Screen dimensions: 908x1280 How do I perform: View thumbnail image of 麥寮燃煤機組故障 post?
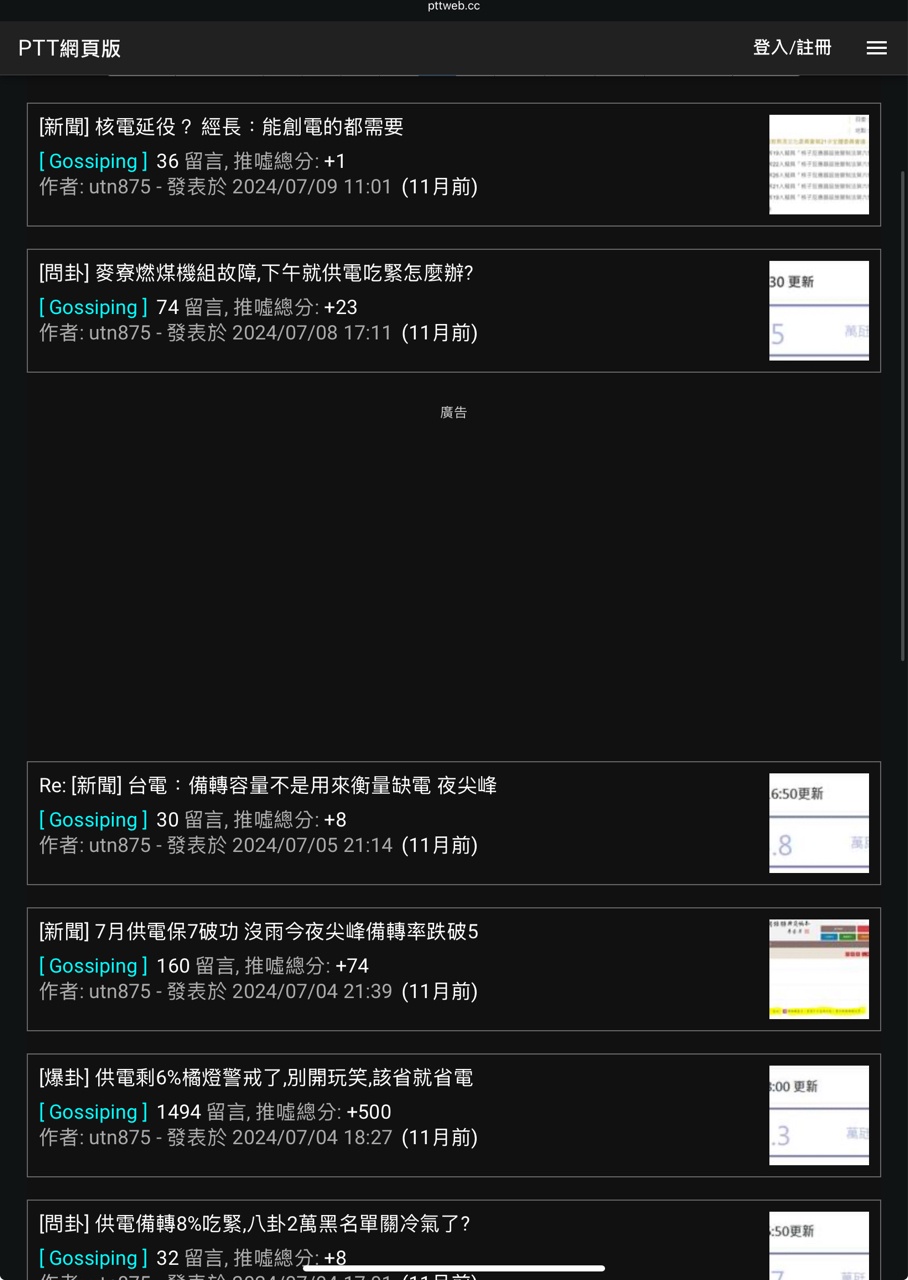coord(818,310)
